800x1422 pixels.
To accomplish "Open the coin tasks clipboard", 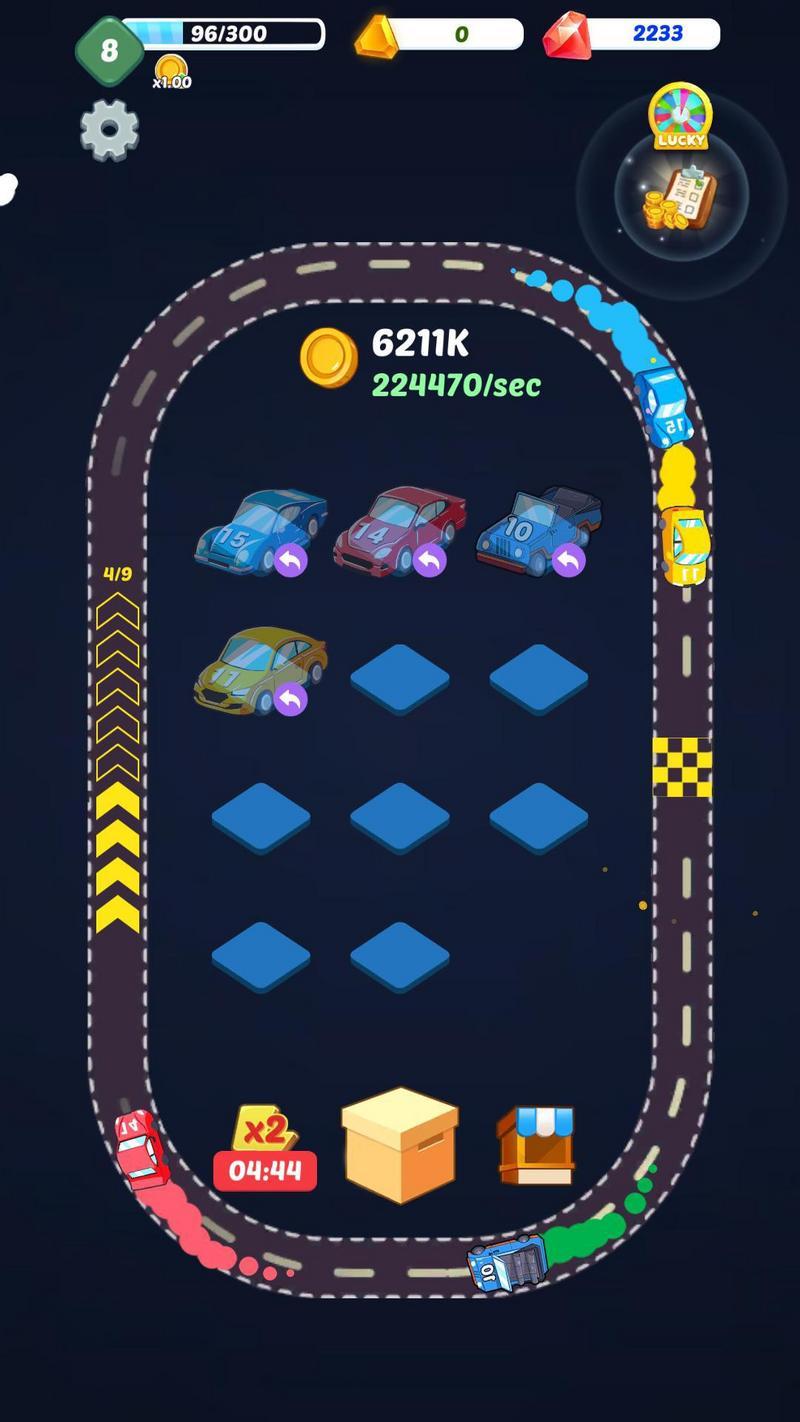I will [x=680, y=197].
